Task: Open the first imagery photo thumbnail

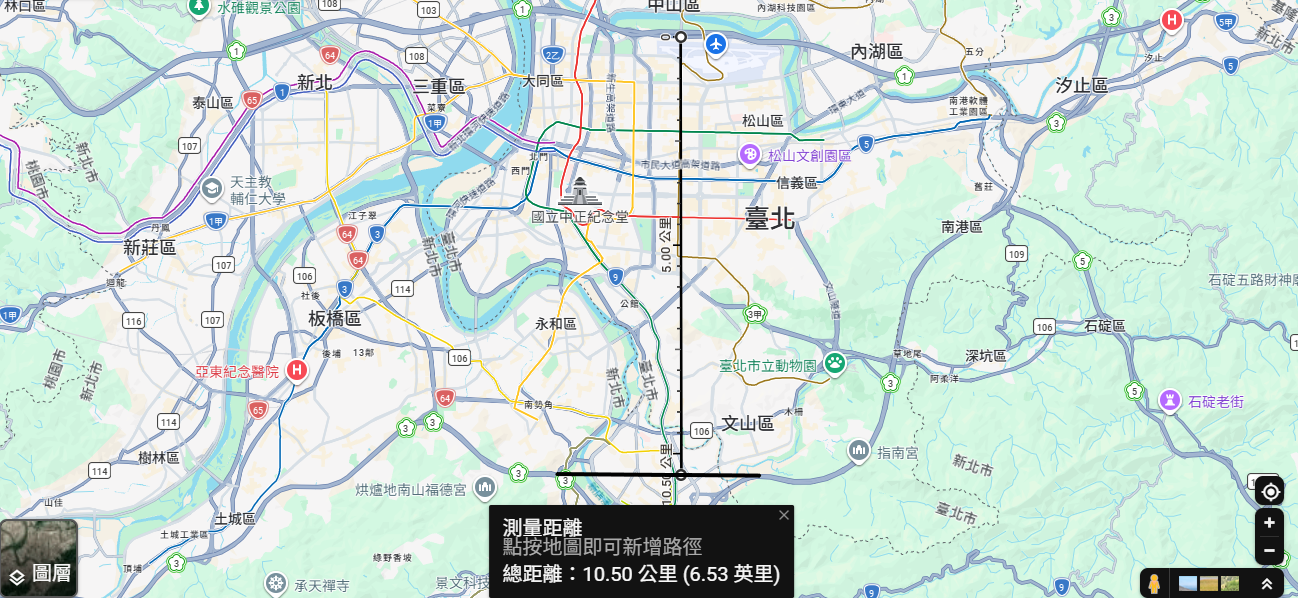Action: pyautogui.click(x=1188, y=583)
